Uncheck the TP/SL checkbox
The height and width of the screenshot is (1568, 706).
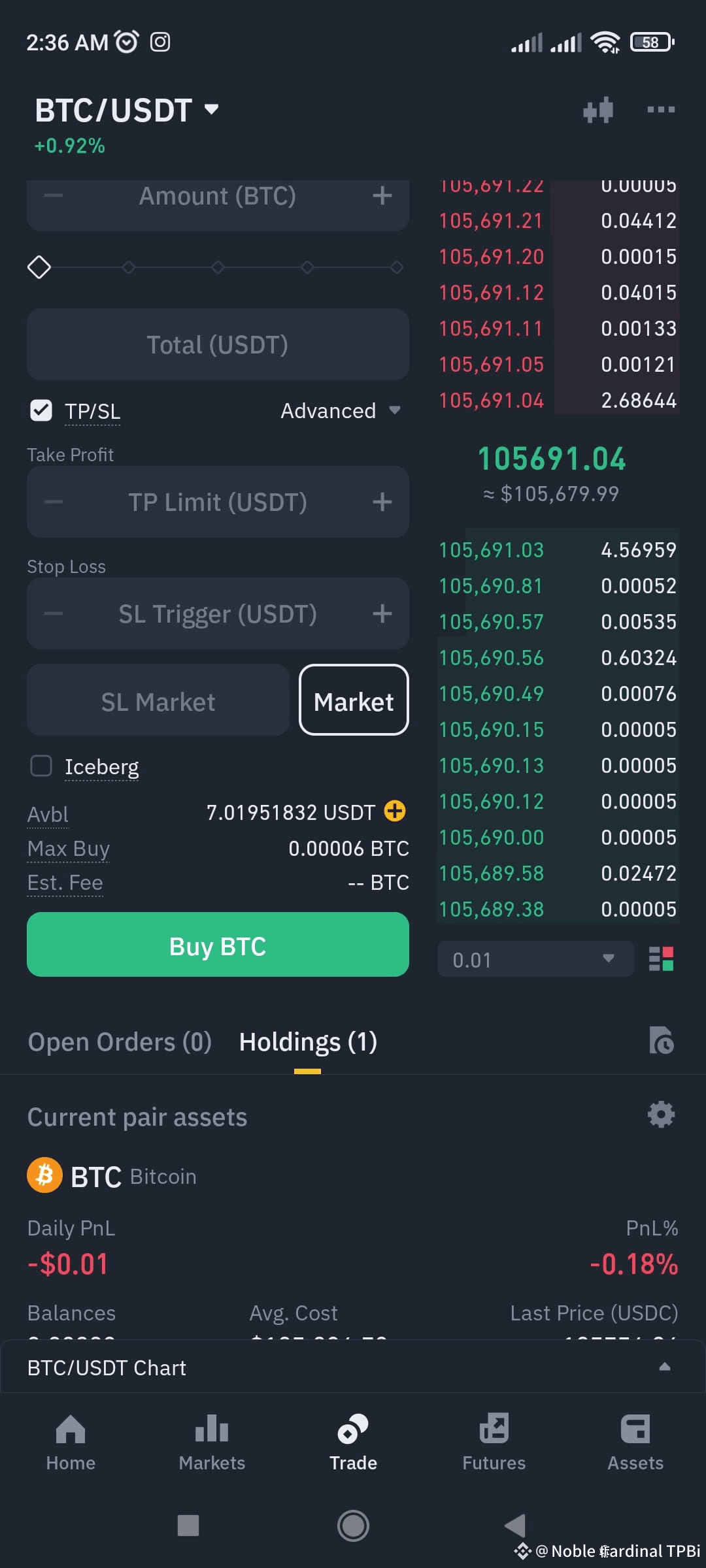pos(41,410)
